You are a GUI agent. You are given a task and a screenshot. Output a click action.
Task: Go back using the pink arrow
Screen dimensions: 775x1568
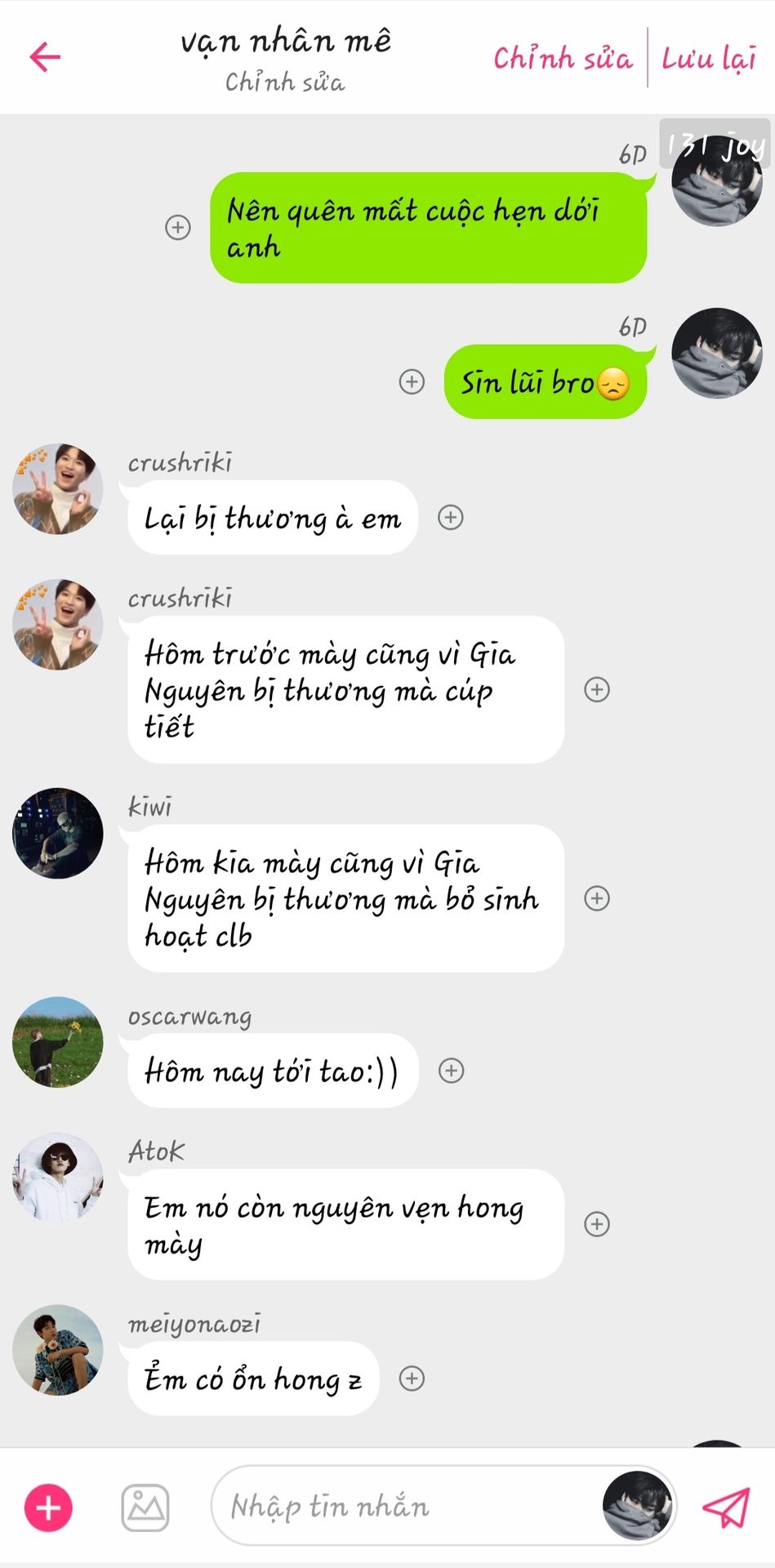pyautogui.click(x=45, y=56)
